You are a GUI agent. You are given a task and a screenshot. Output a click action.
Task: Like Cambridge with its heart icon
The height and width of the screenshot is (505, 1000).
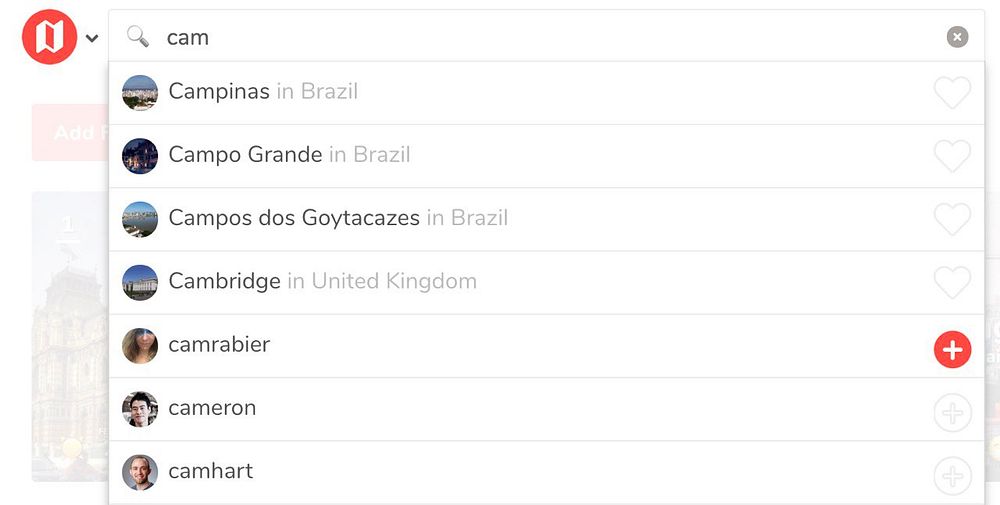(x=952, y=283)
